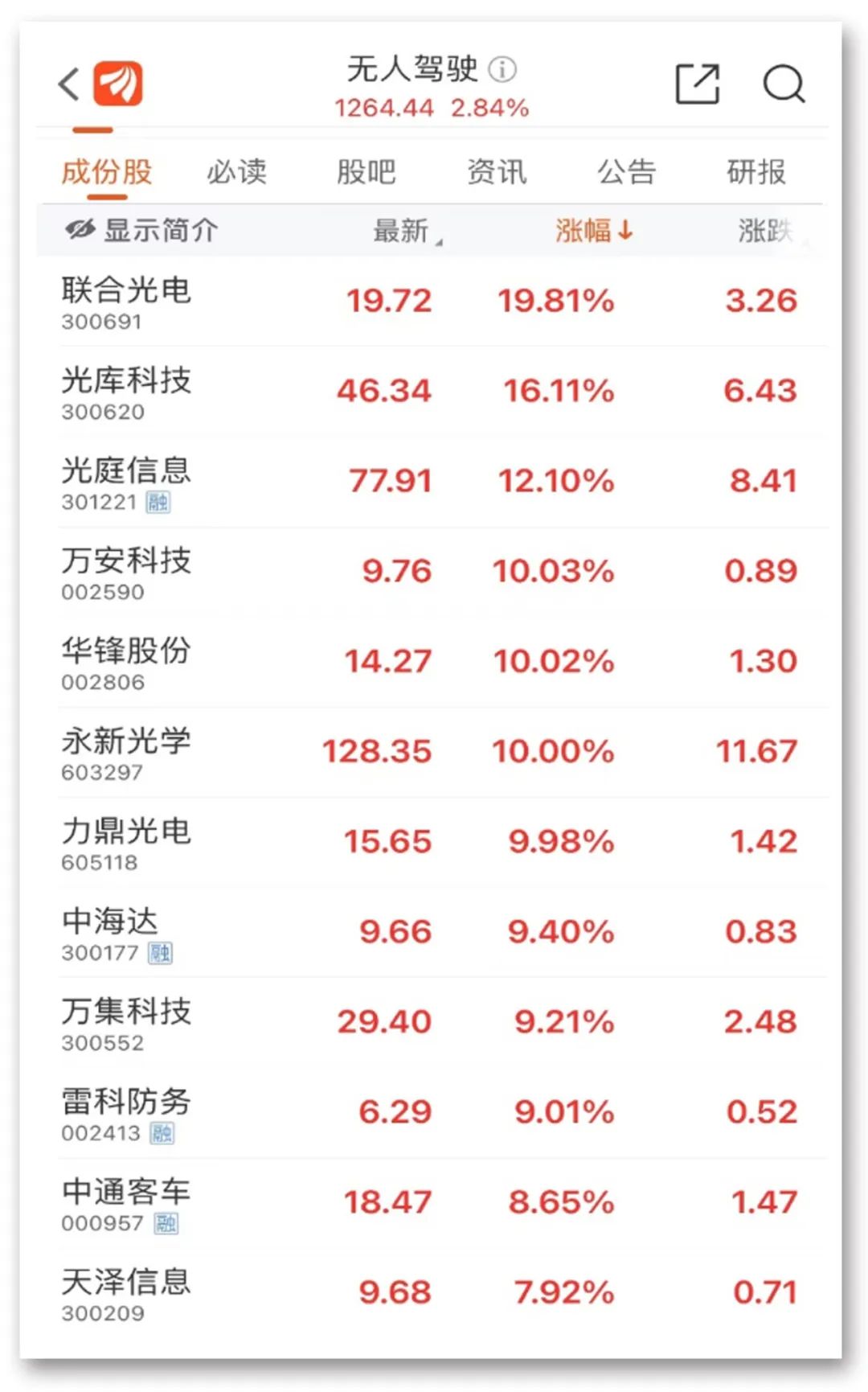
Task: Open the 永新光学 stock row
Action: point(432,752)
